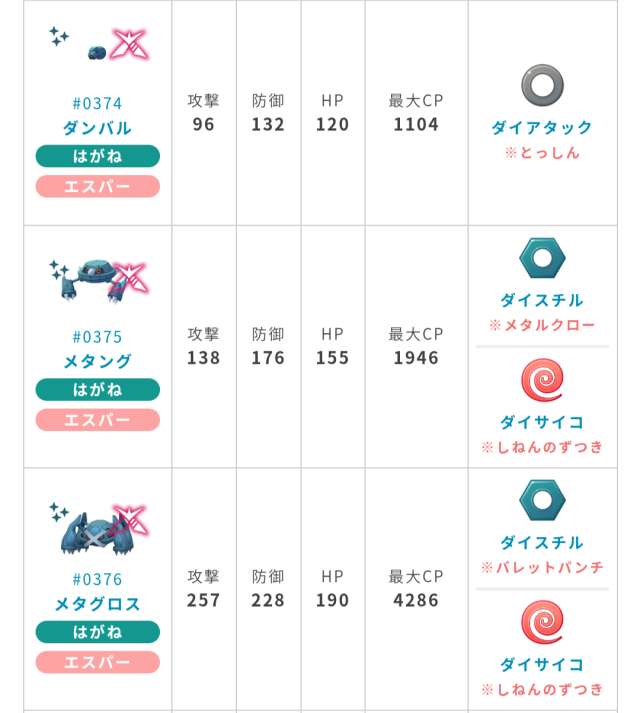Open the ダンバル Pokémon page link

click(x=97, y=128)
